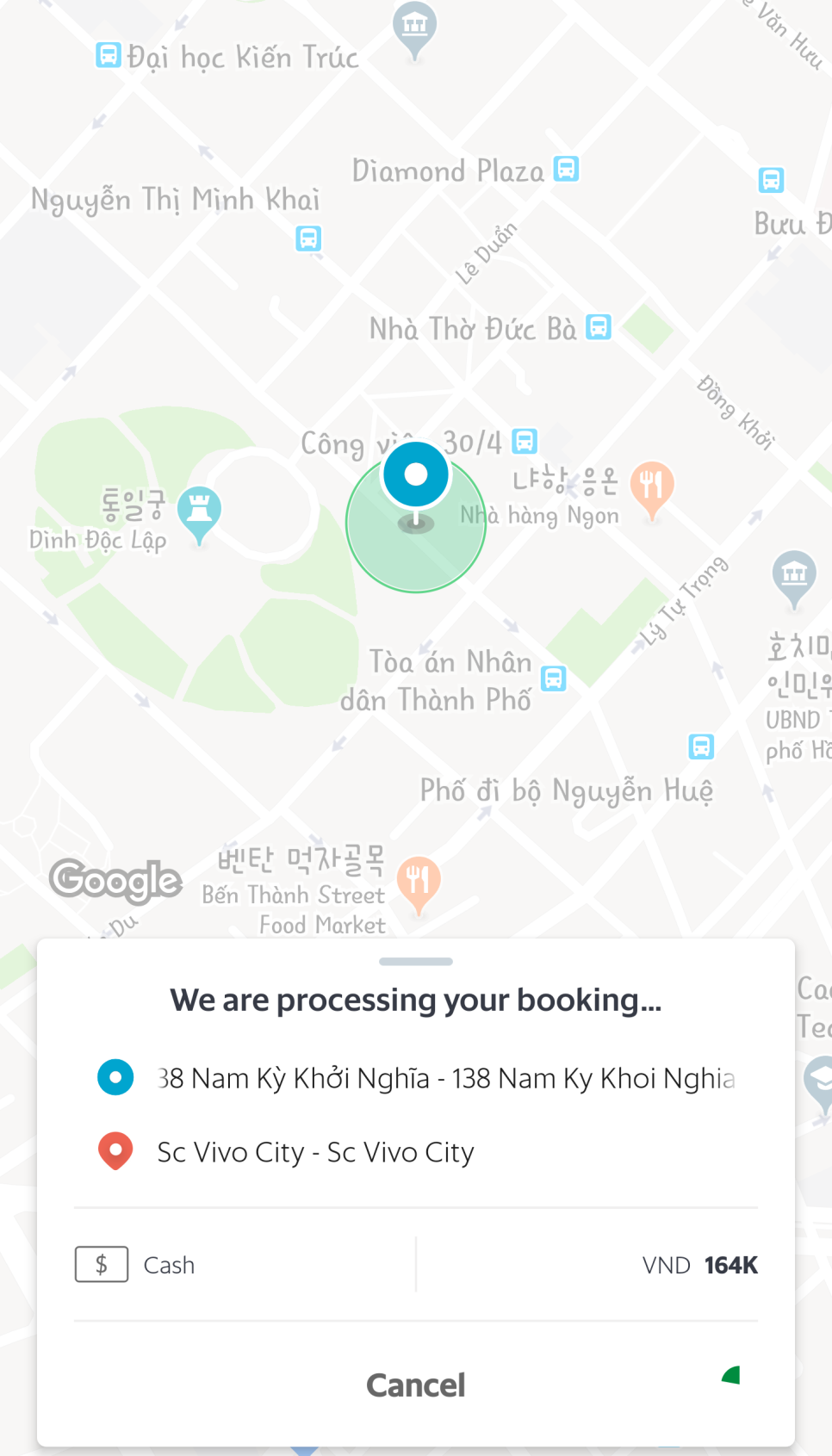The width and height of the screenshot is (832, 1456).
Task: Cancel the booking being processed
Action: point(415,1385)
